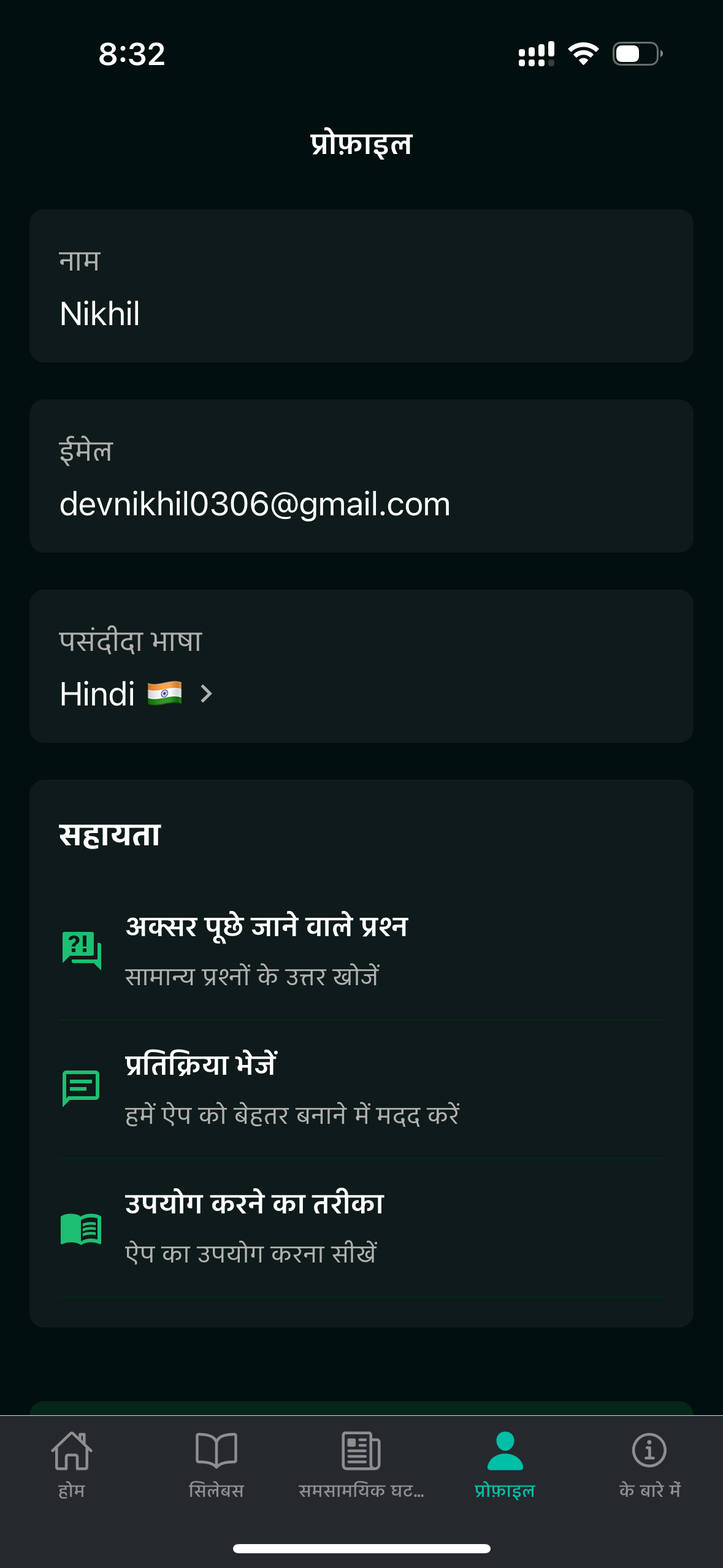The width and height of the screenshot is (723, 1568).
Task: Open अक्सर पूछे जाने वाले प्रश्न (FAQ)
Action: pyautogui.click(x=361, y=951)
